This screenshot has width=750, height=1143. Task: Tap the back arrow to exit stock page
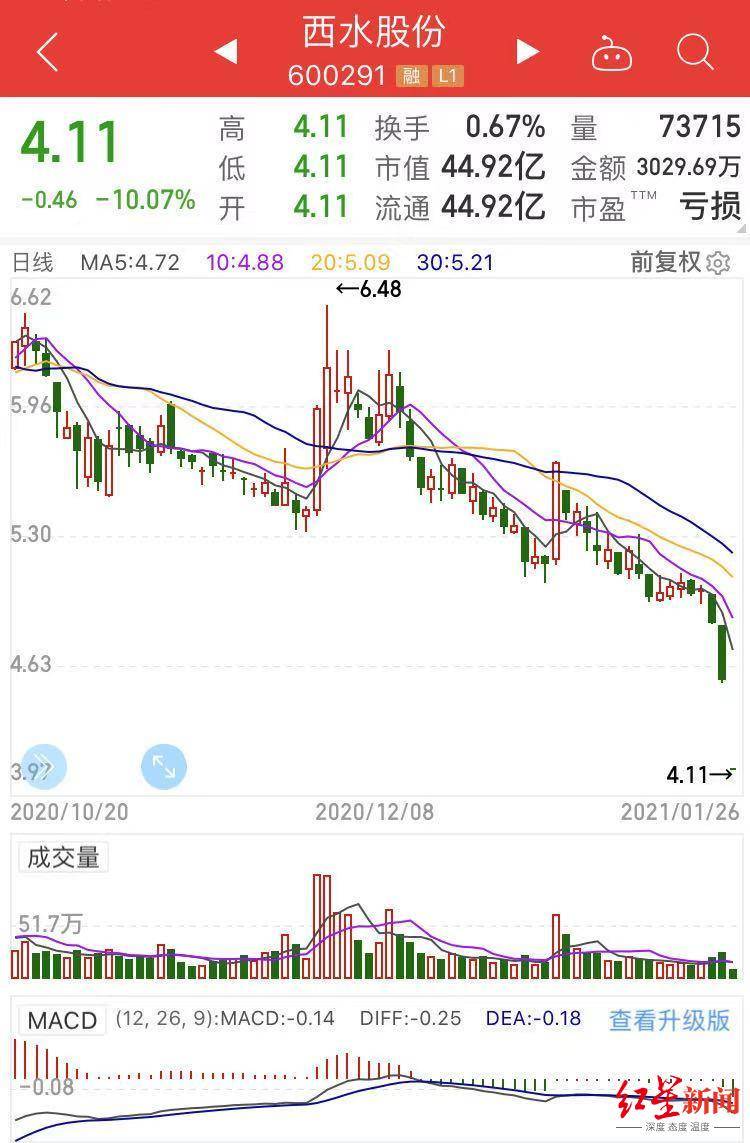point(47,52)
